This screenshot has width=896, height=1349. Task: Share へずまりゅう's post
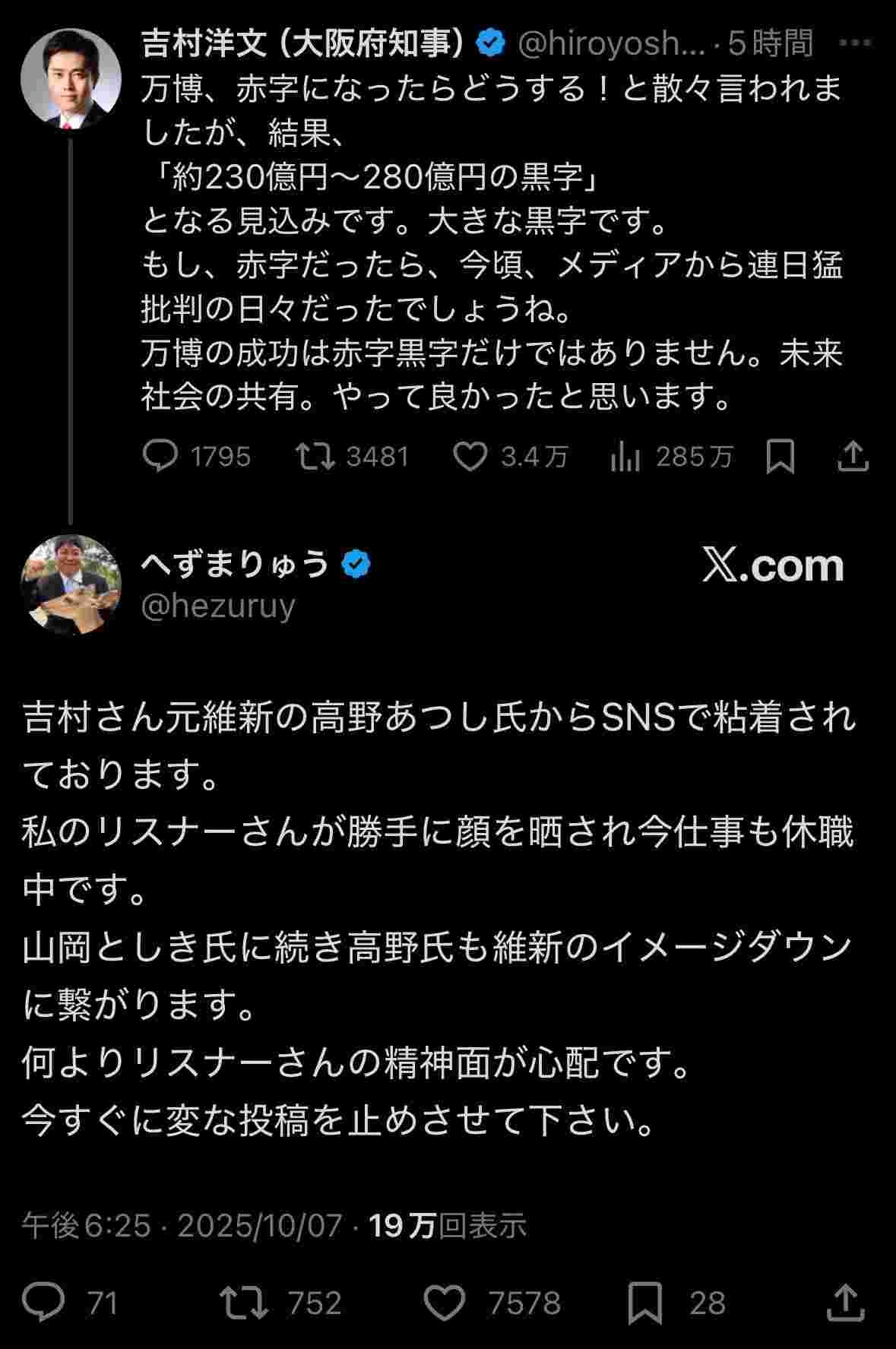(x=846, y=1303)
